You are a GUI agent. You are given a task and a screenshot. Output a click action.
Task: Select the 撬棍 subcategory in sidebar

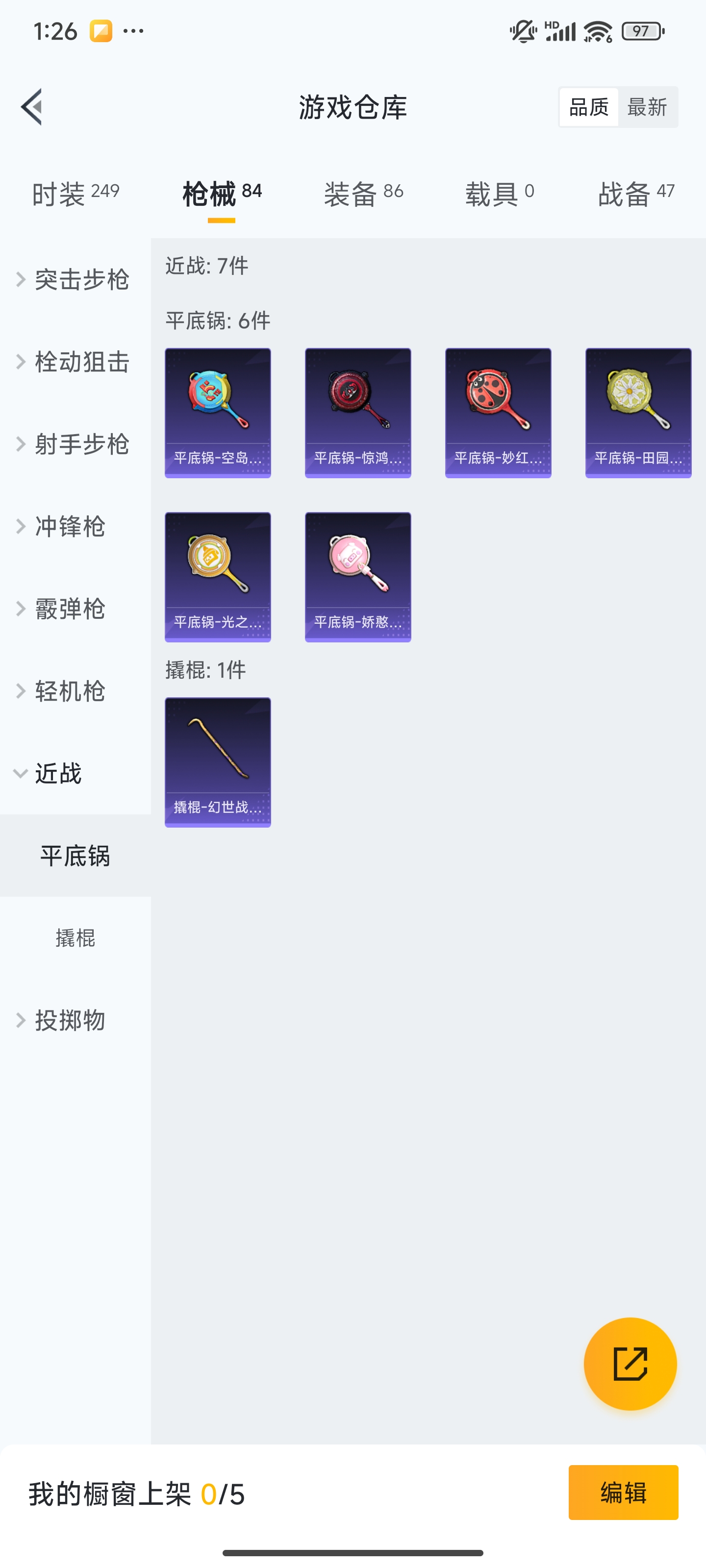click(76, 939)
